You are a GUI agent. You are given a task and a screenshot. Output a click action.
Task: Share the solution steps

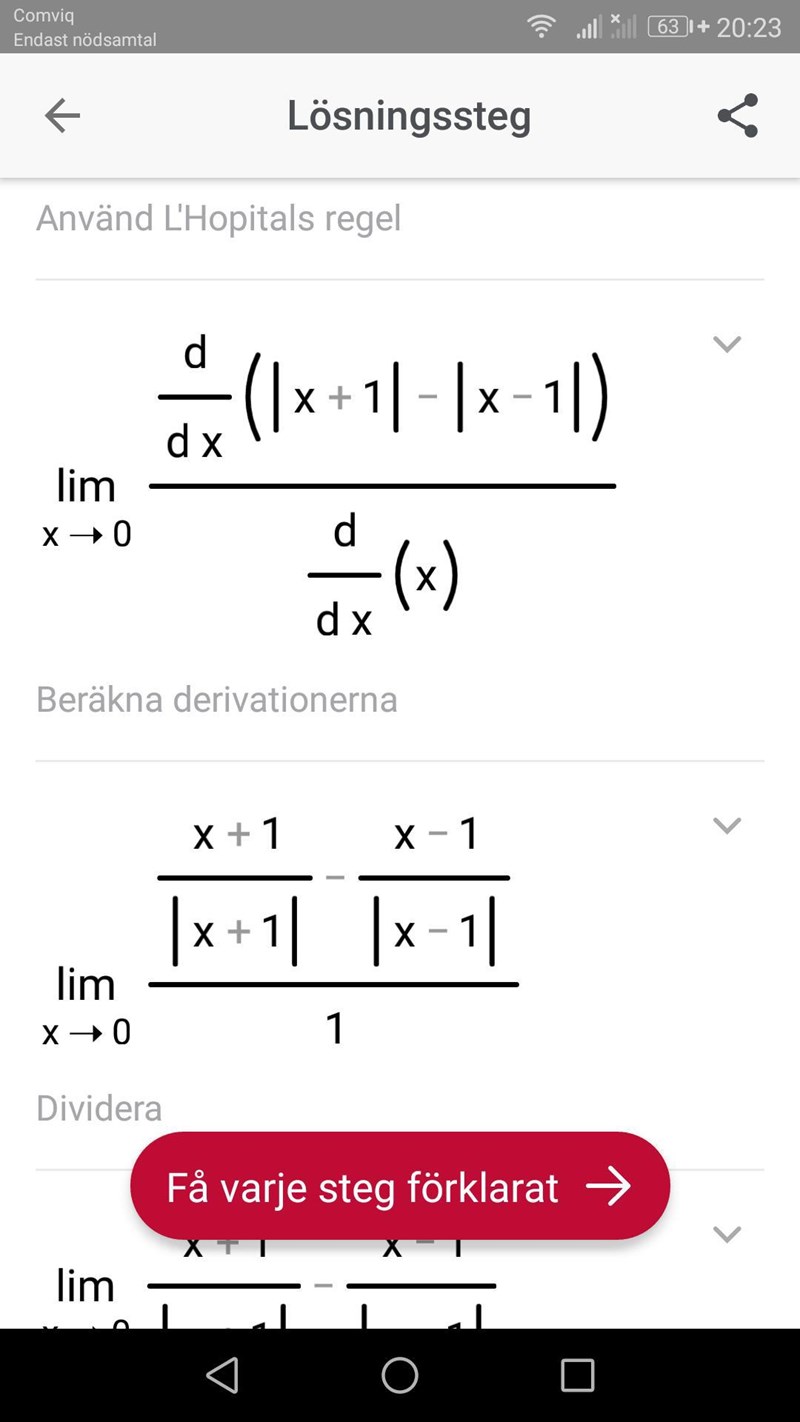(738, 116)
